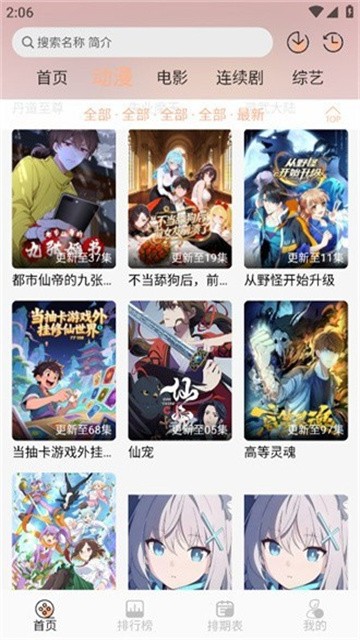This screenshot has width=360, height=640.
Task: Select 首页 in the bottom navigation
Action: coord(45,615)
